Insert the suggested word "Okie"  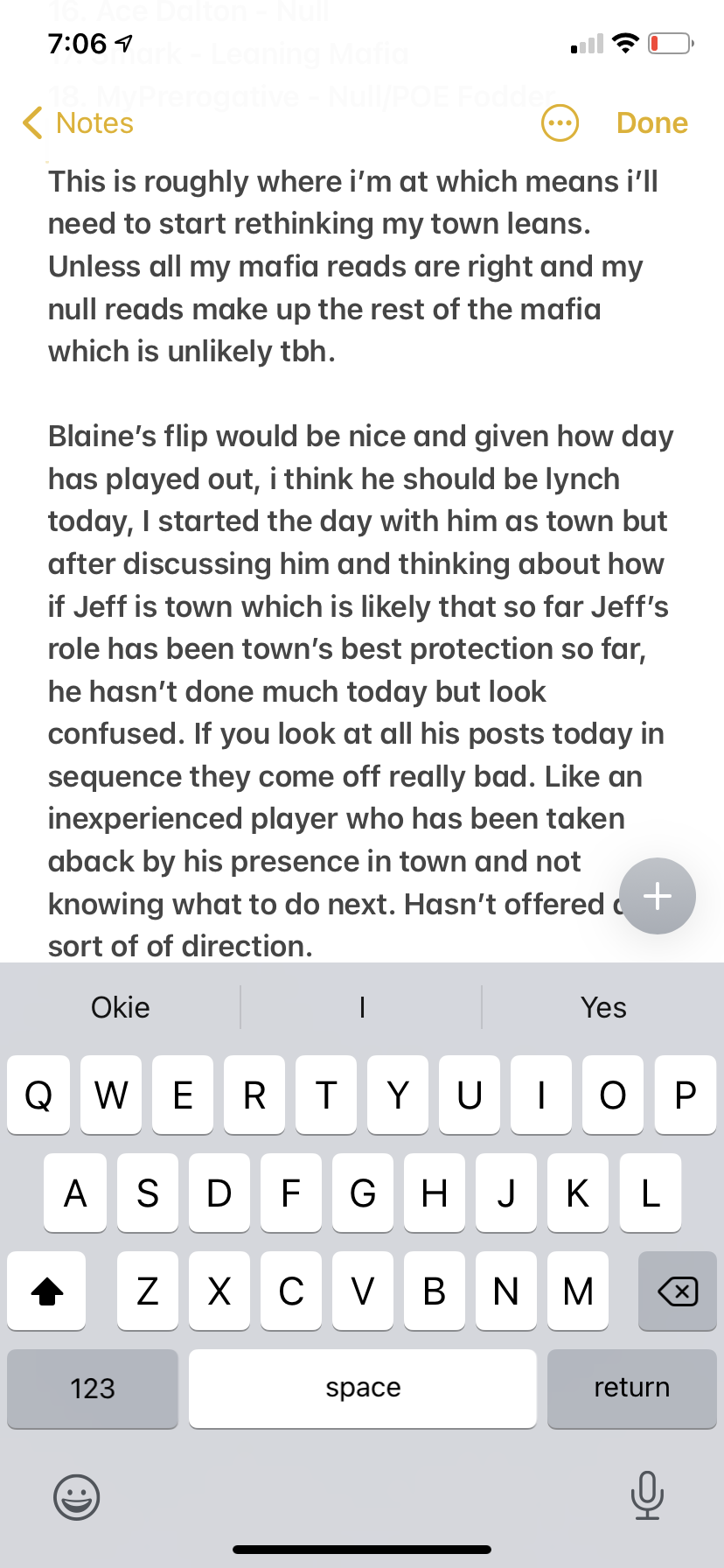tap(121, 1007)
